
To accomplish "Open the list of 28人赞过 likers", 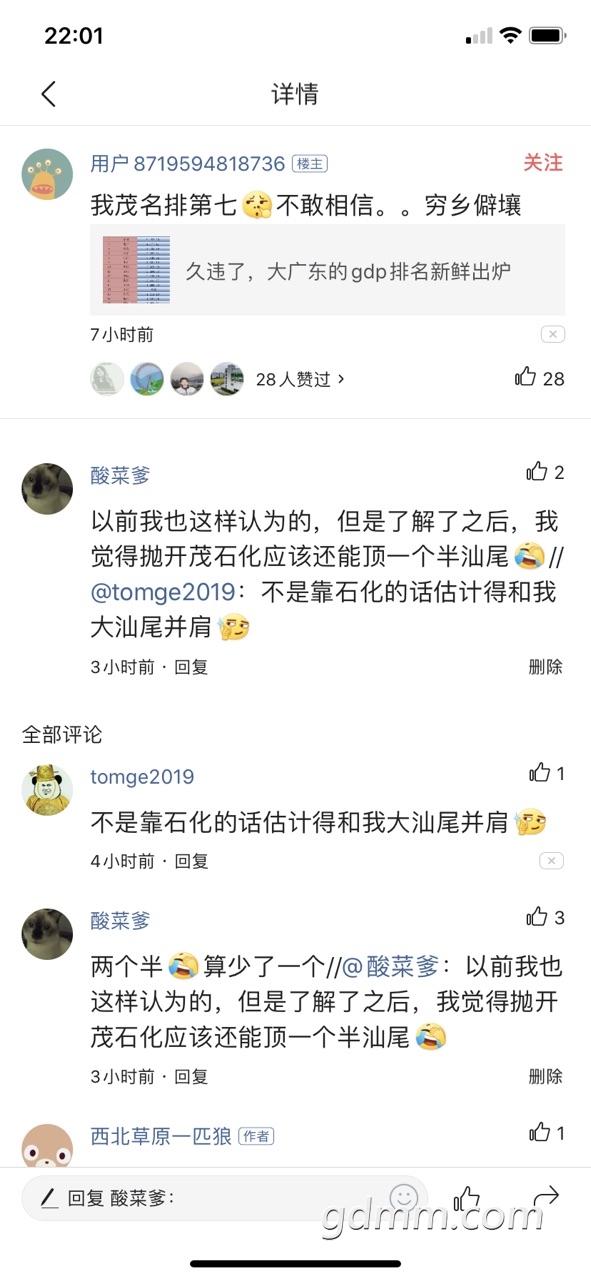I will pyautogui.click(x=300, y=379).
